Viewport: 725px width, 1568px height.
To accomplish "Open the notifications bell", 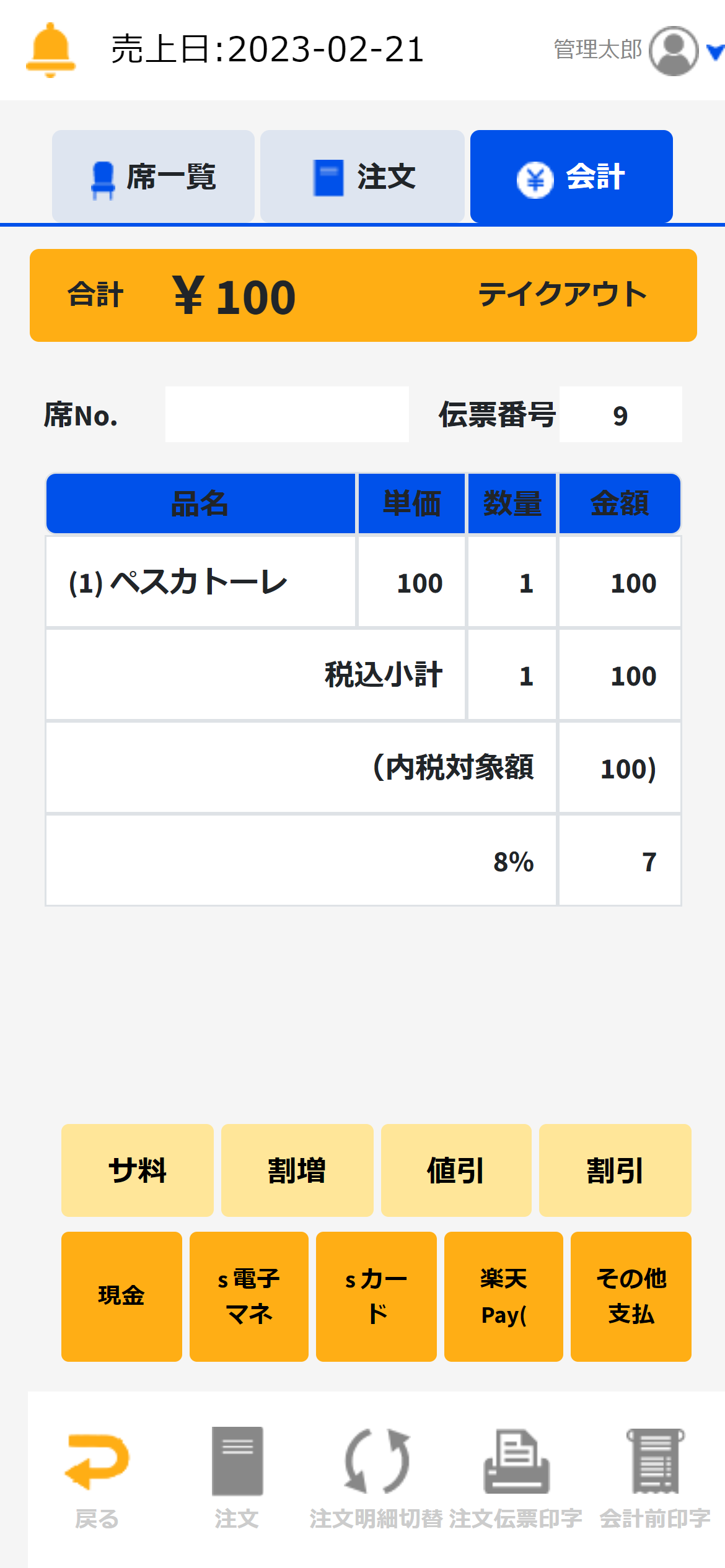I will pyautogui.click(x=51, y=50).
